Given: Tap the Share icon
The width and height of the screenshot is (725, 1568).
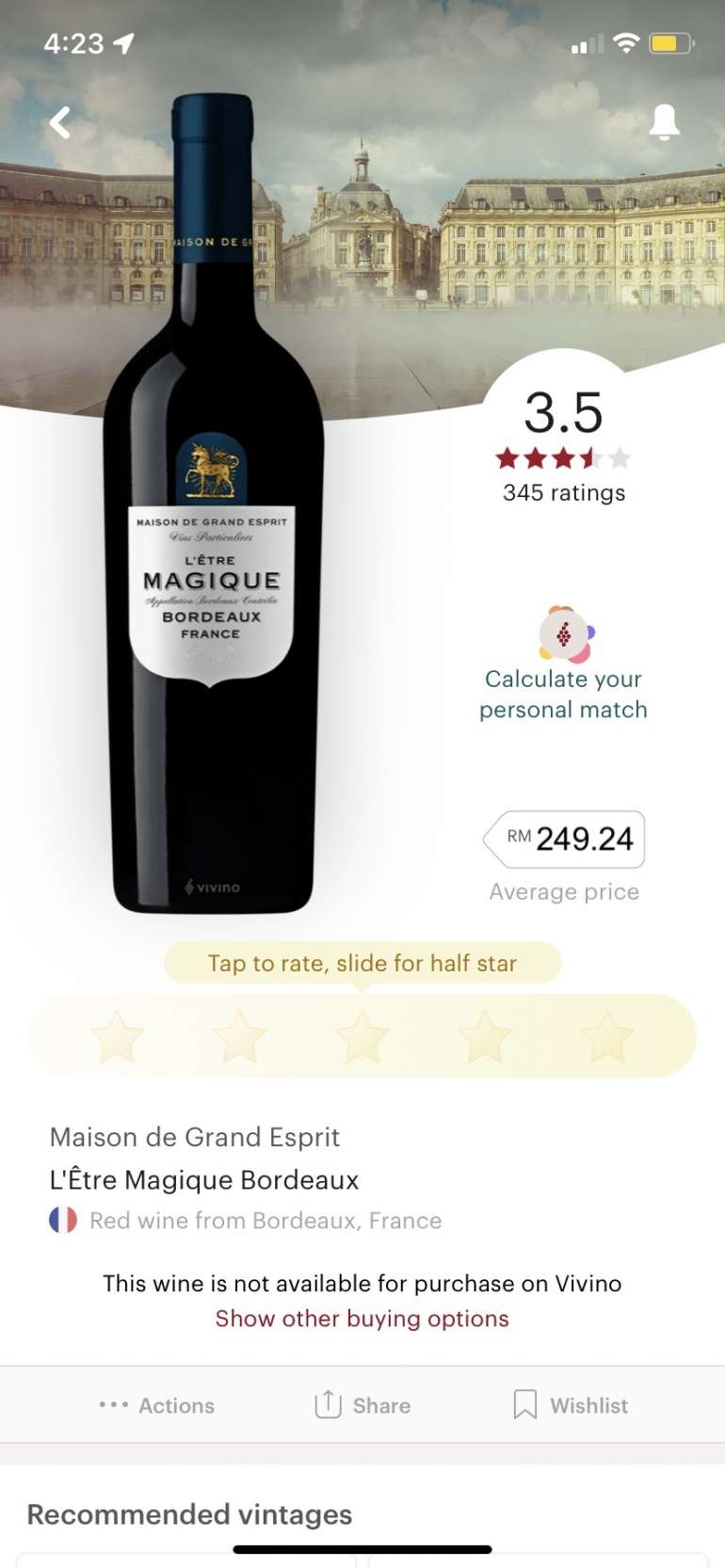Looking at the screenshot, I should [x=327, y=1403].
